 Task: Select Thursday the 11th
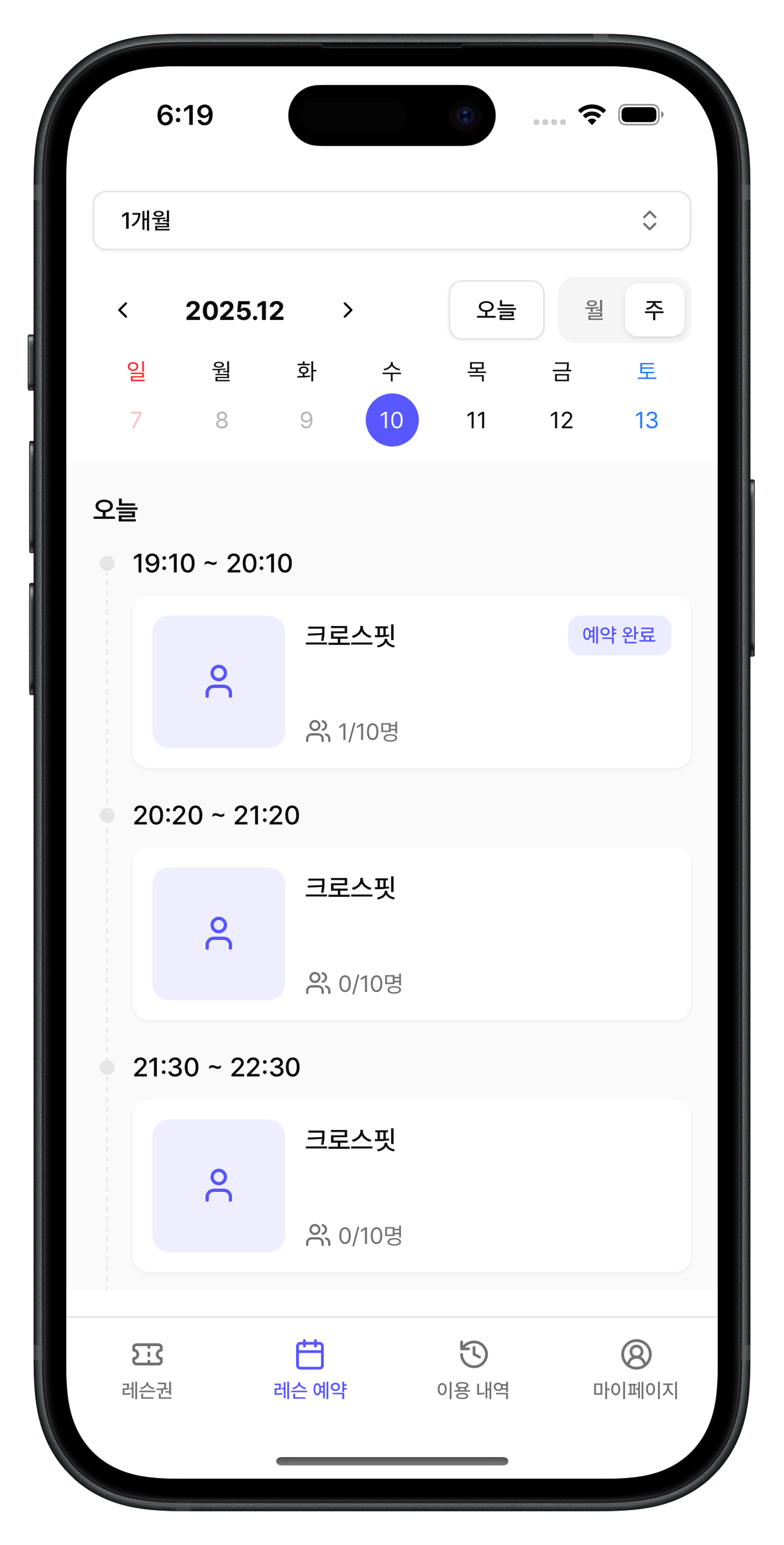point(476,420)
